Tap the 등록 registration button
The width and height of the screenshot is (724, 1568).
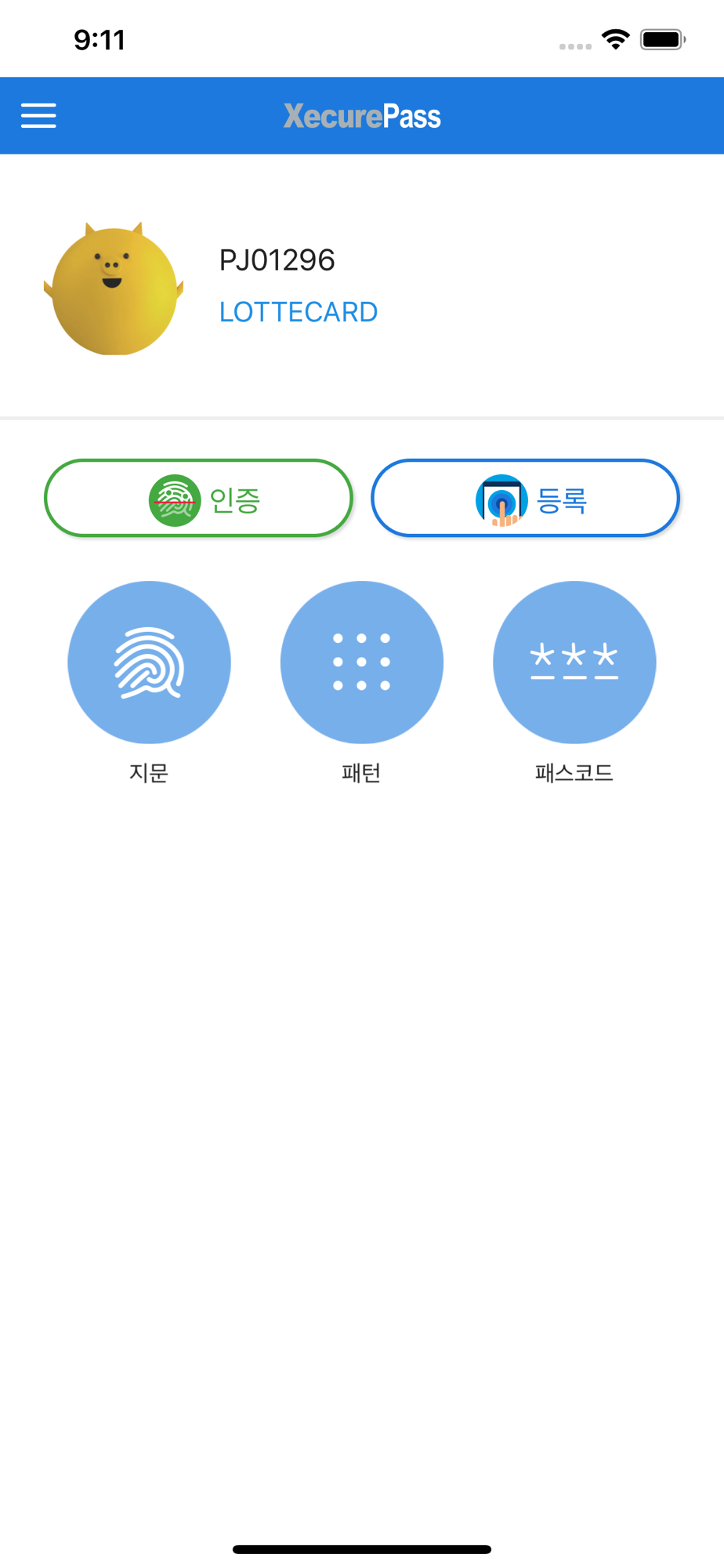(525, 499)
